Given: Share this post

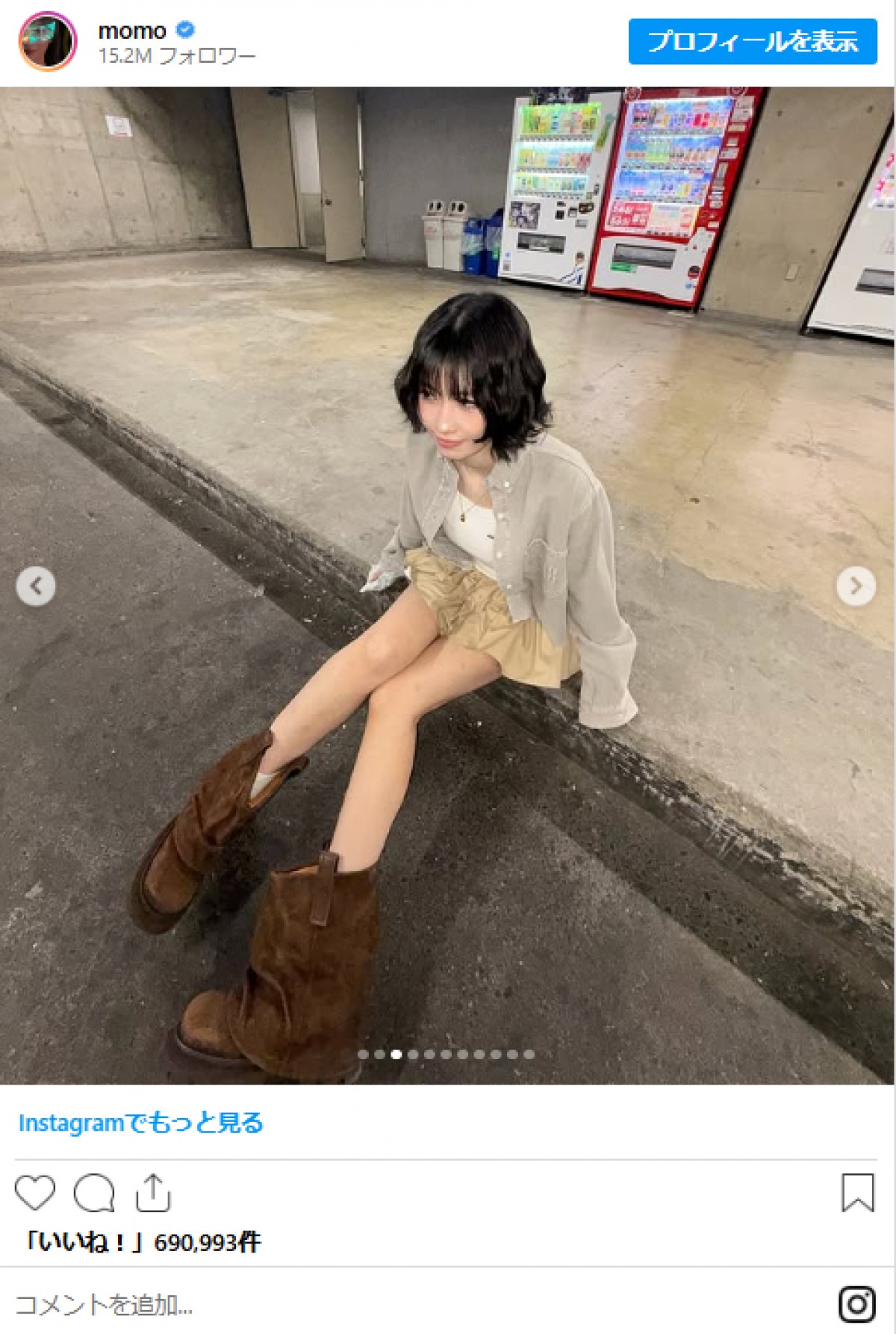Looking at the screenshot, I should pos(153,1192).
